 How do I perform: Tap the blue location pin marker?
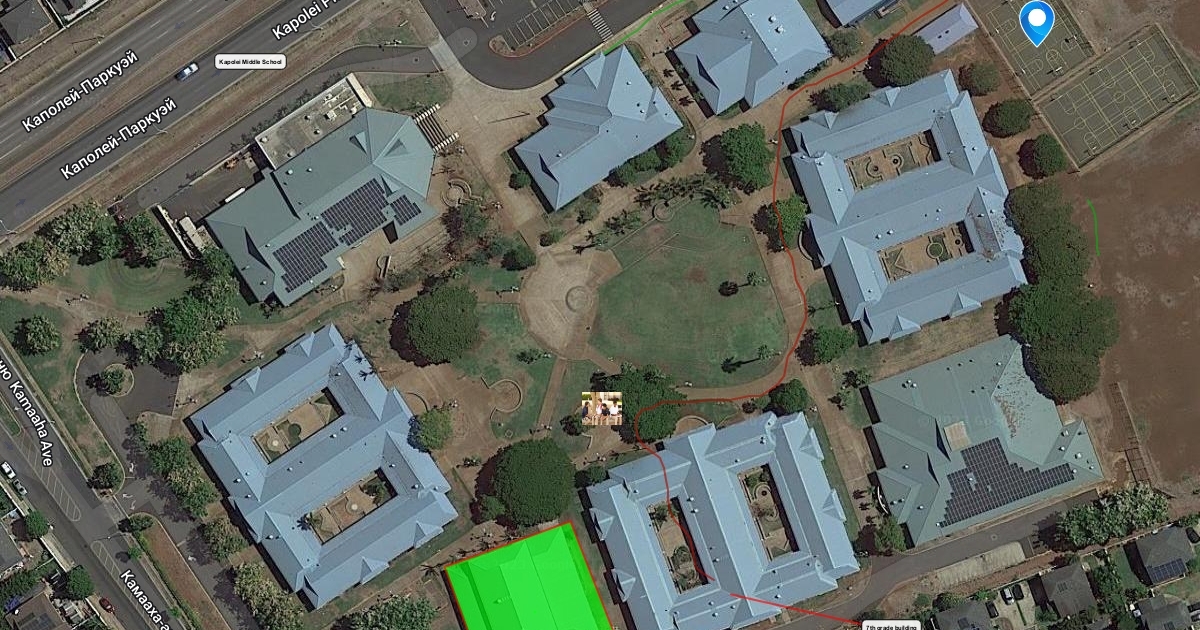[1036, 20]
